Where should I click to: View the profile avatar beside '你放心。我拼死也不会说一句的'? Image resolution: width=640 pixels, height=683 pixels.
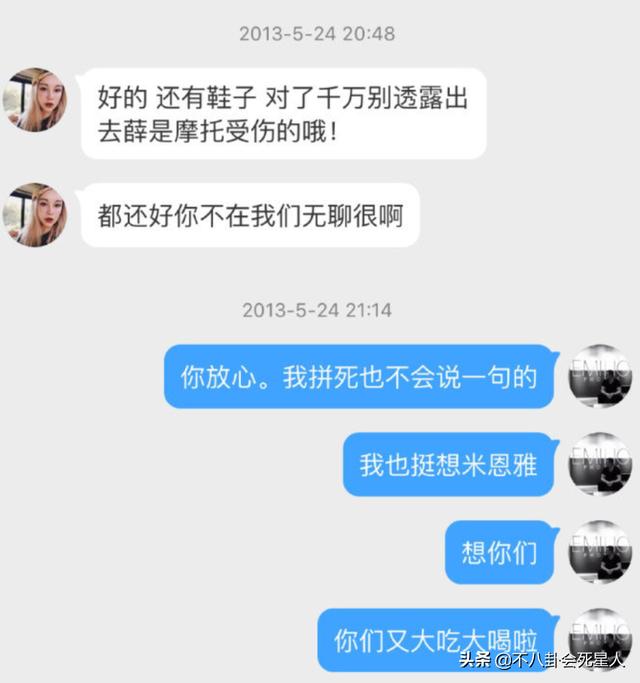tap(600, 376)
